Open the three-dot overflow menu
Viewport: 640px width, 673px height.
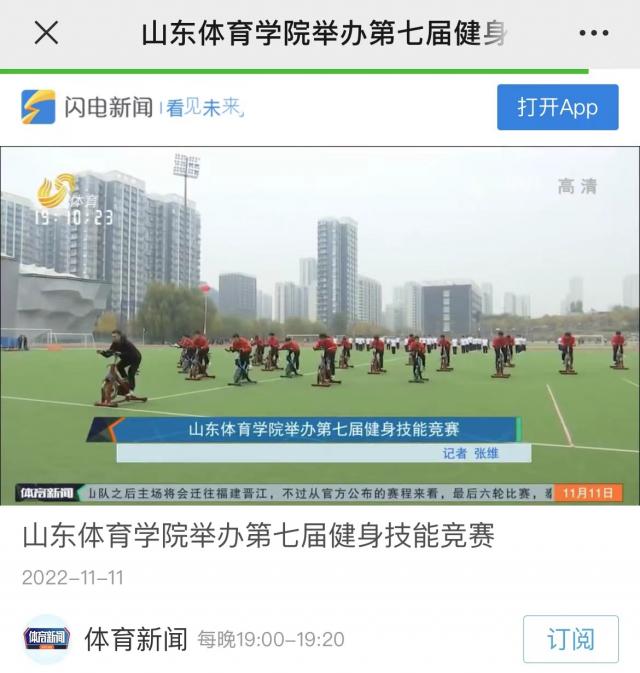coord(593,33)
